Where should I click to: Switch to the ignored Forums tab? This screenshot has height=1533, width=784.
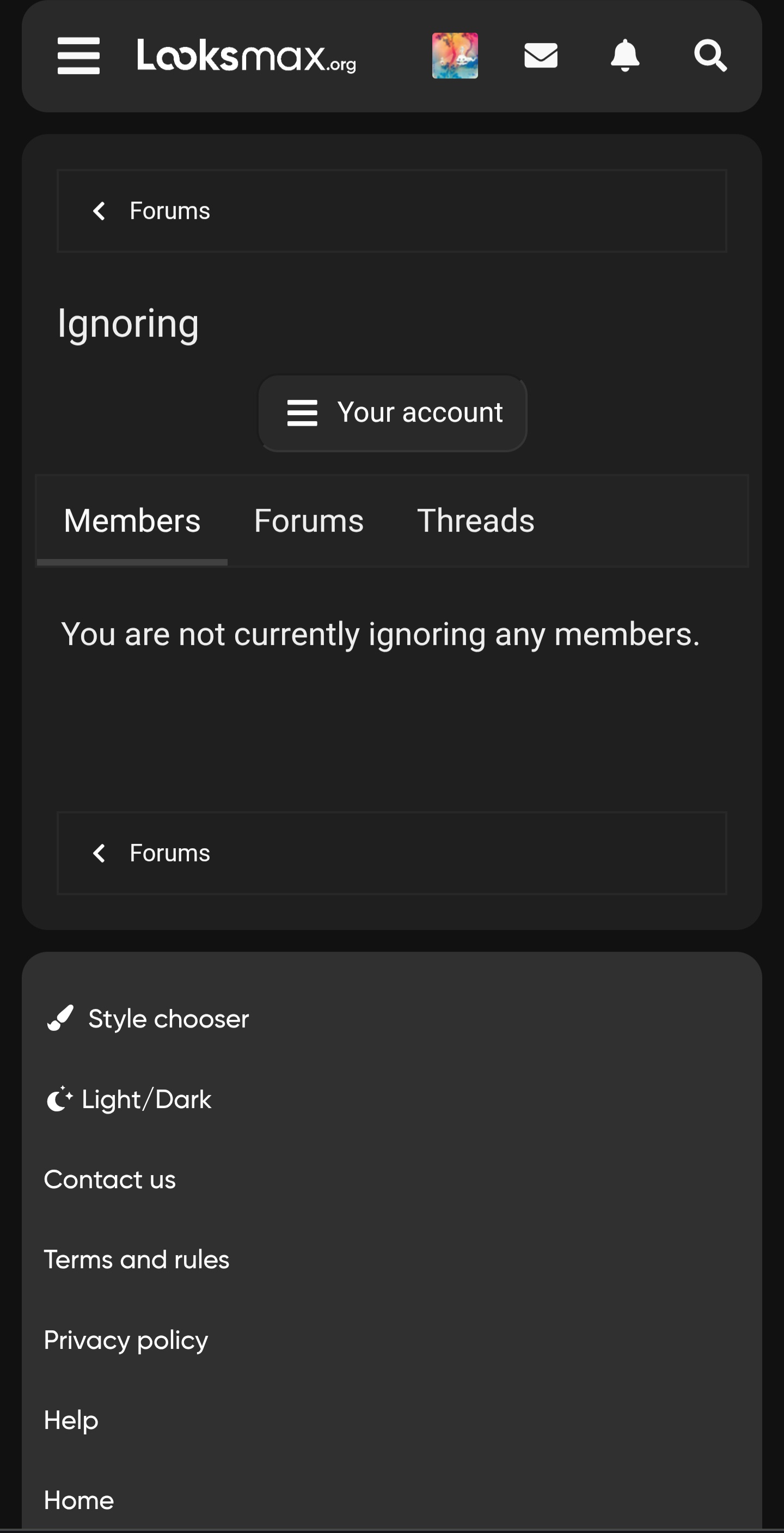pos(309,521)
